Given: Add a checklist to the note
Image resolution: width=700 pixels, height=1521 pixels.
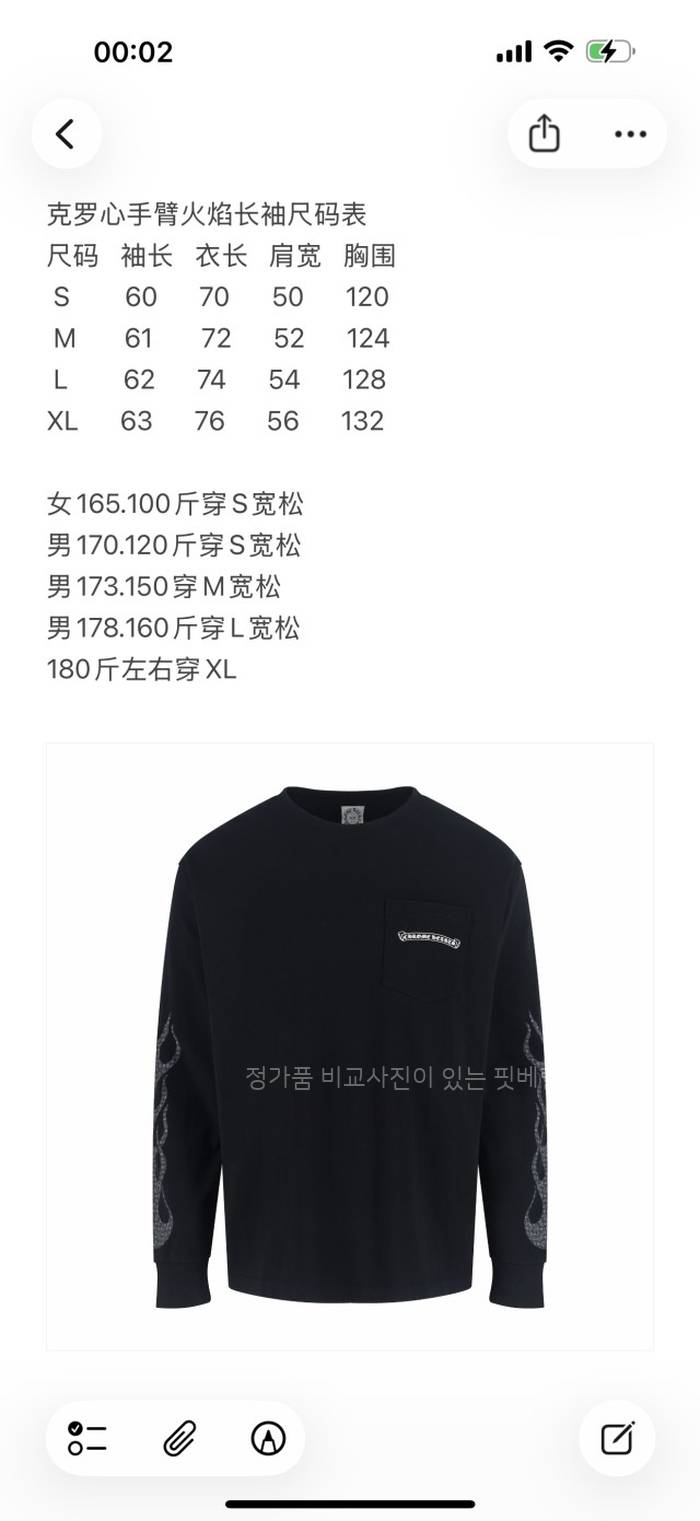Looking at the screenshot, I should point(88,1438).
